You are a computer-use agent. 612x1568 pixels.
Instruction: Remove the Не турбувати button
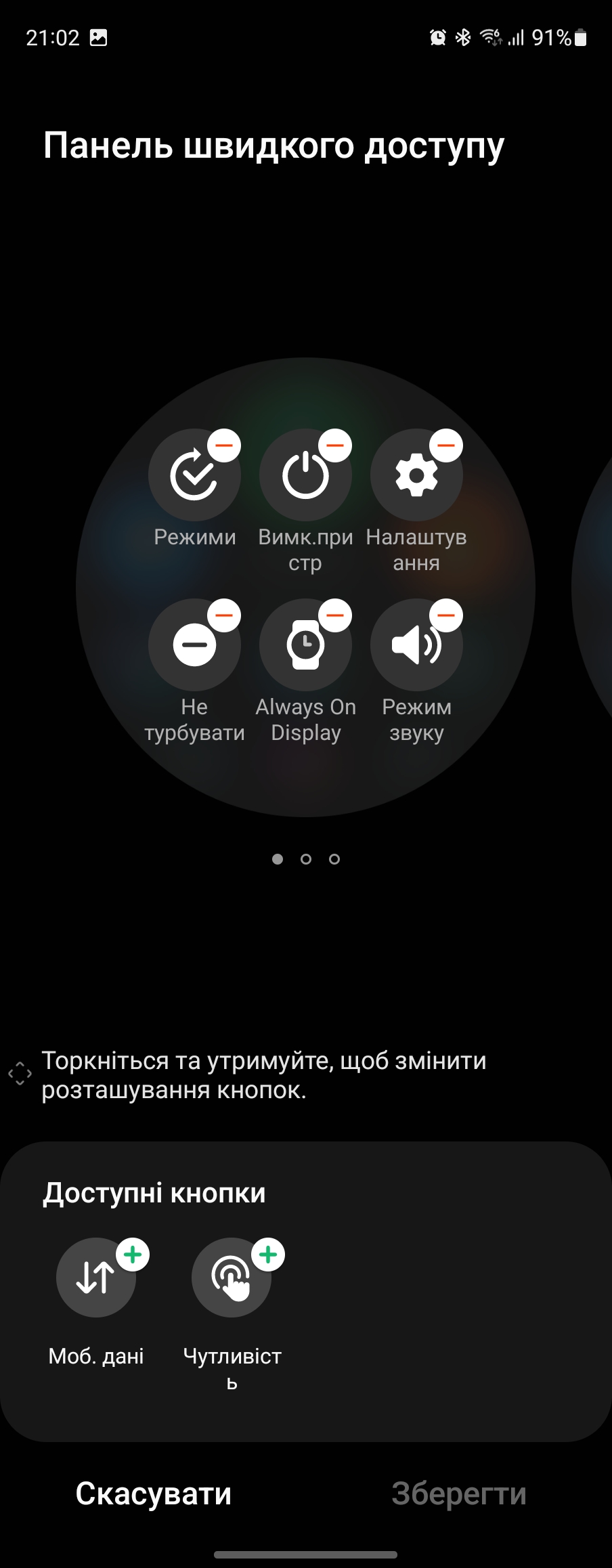click(x=224, y=615)
